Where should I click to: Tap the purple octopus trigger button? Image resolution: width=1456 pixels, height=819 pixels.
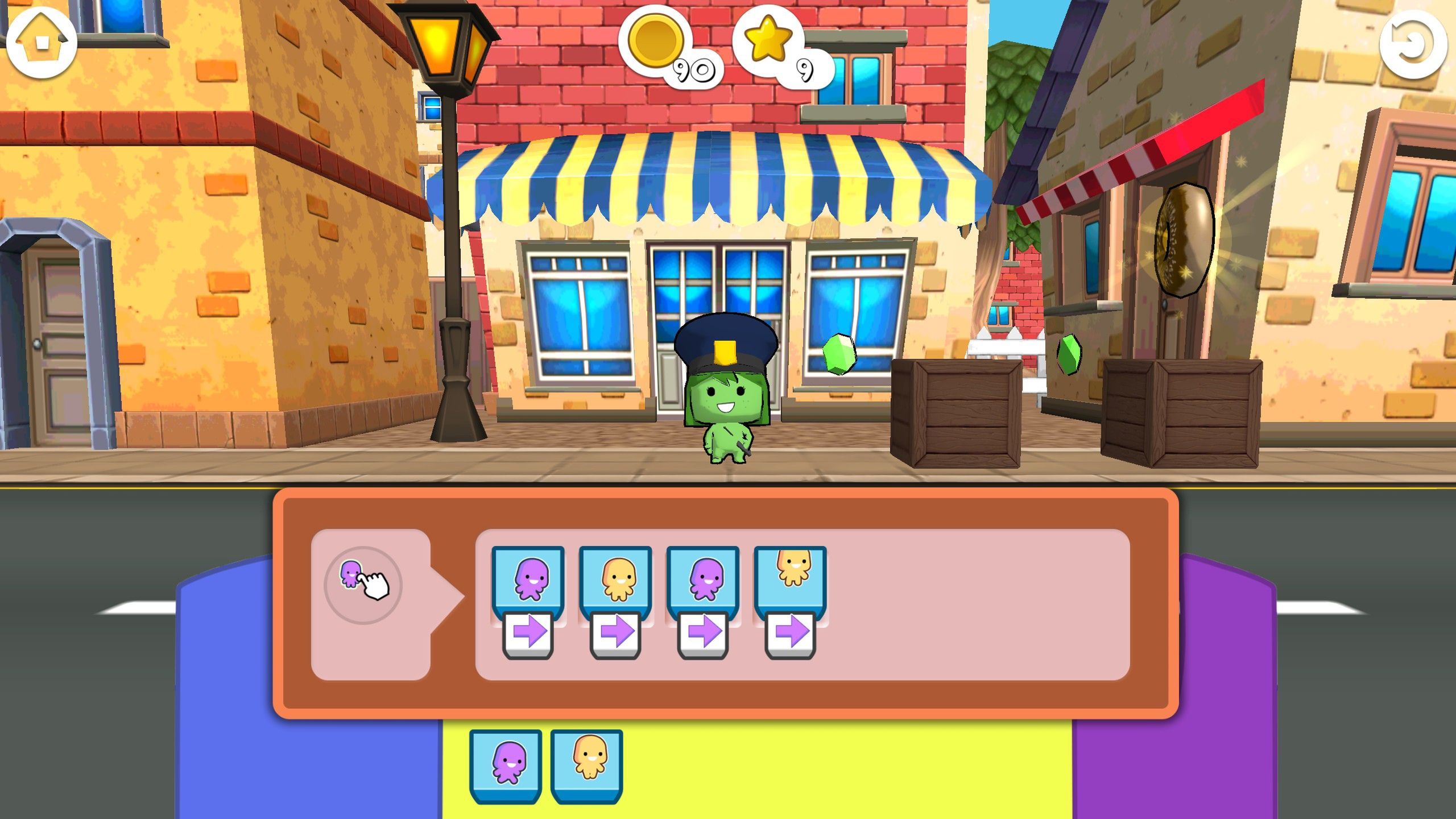coord(363,585)
